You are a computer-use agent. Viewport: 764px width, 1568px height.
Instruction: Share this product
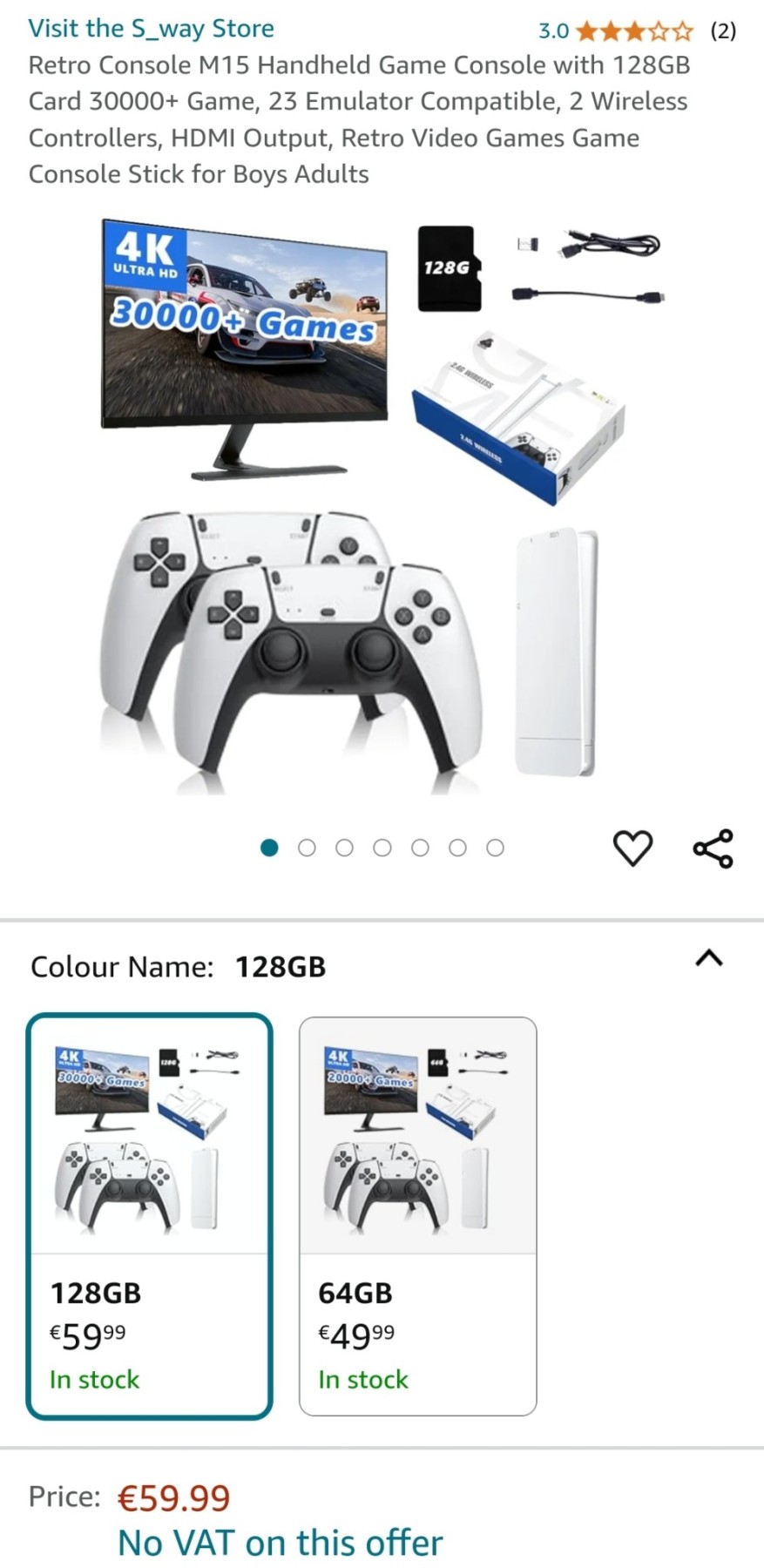tap(713, 848)
